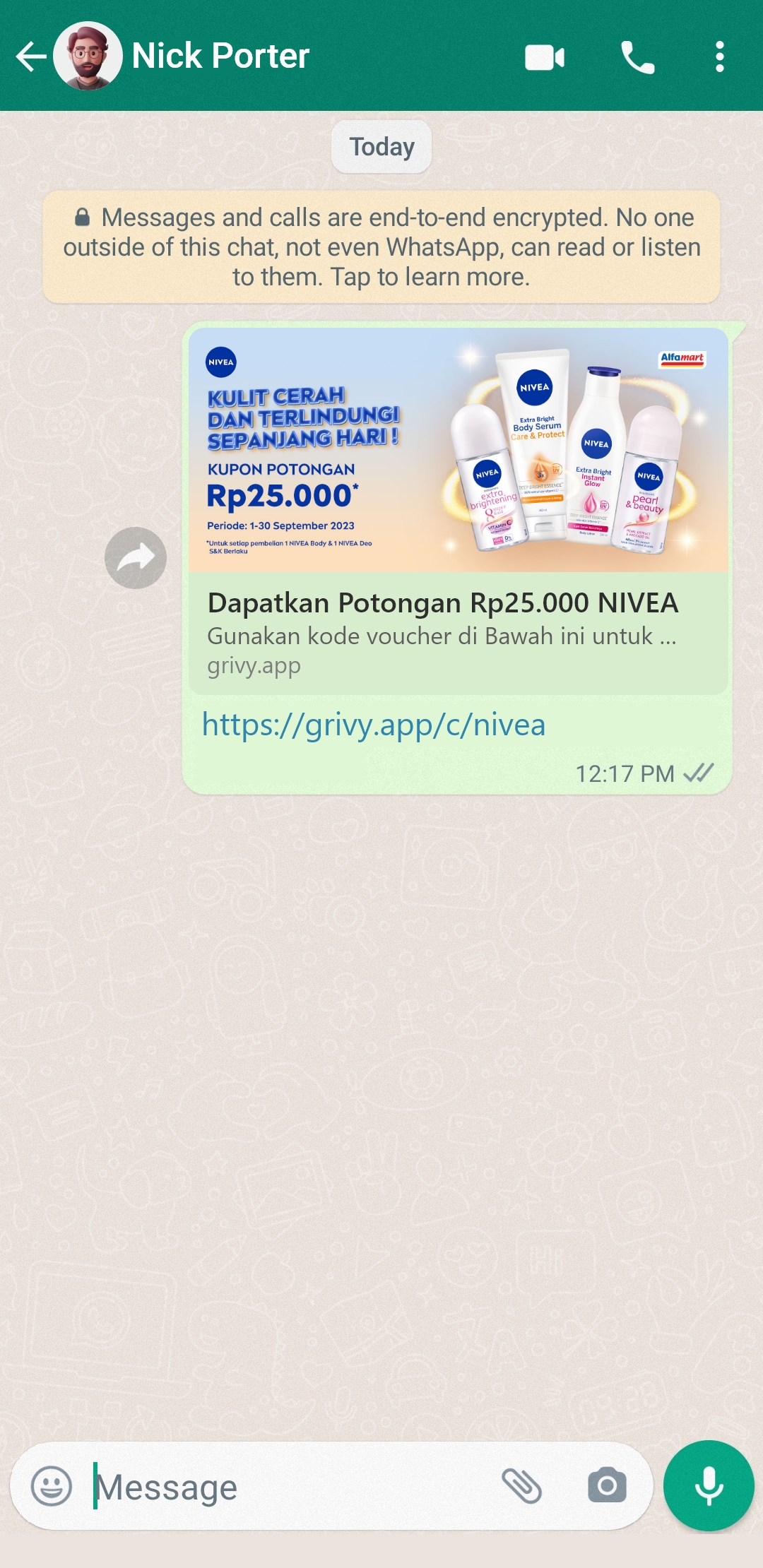Image resolution: width=763 pixels, height=1568 pixels.
Task: Start a video call with Nick Porter
Action: (x=545, y=57)
